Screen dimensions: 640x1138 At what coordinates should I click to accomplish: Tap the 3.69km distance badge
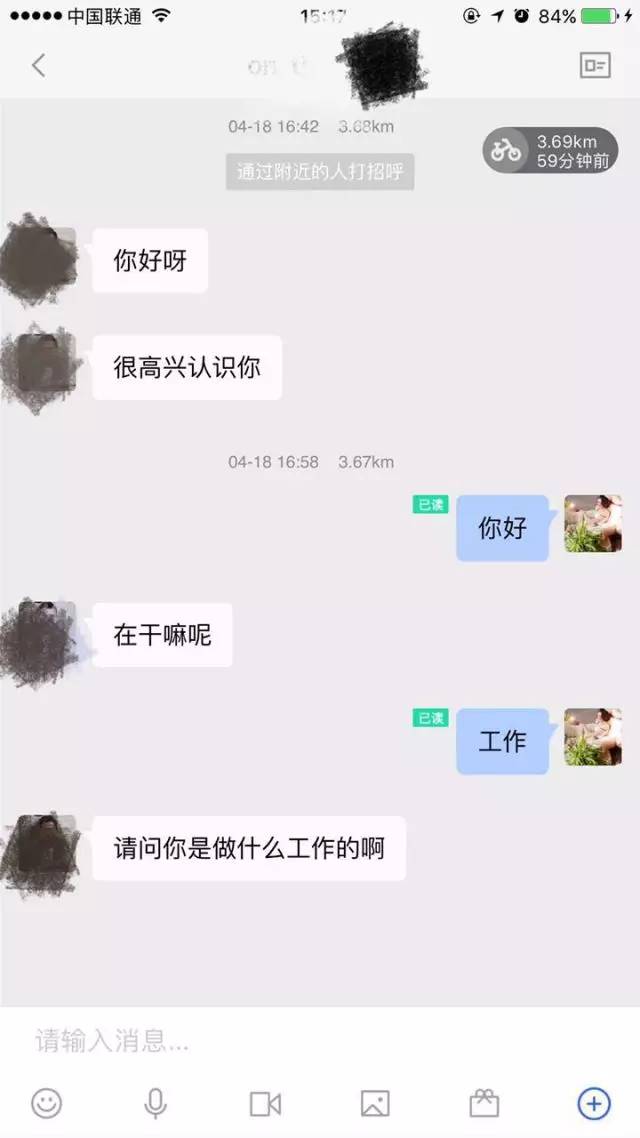tap(550, 151)
